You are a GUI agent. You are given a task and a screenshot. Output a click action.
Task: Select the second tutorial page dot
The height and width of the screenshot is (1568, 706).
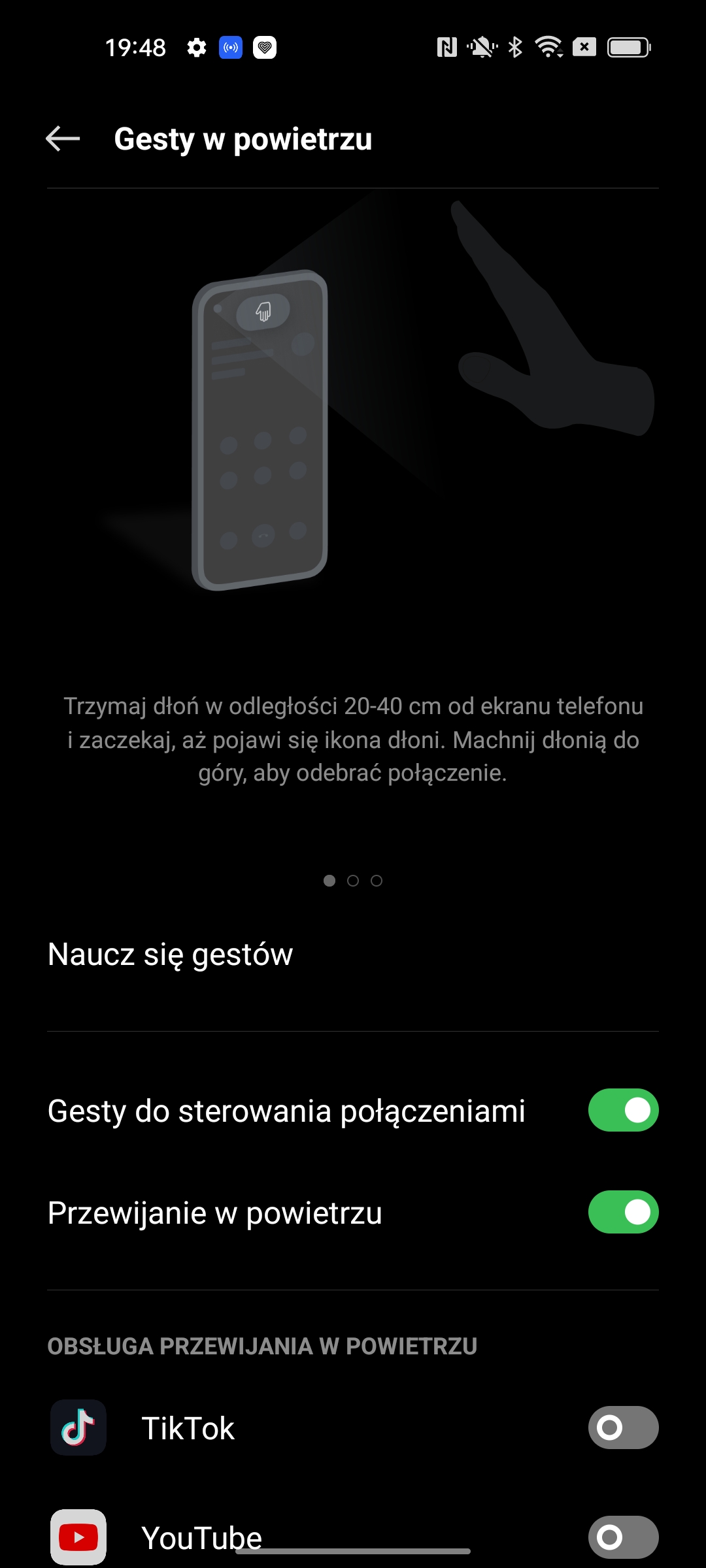(353, 881)
